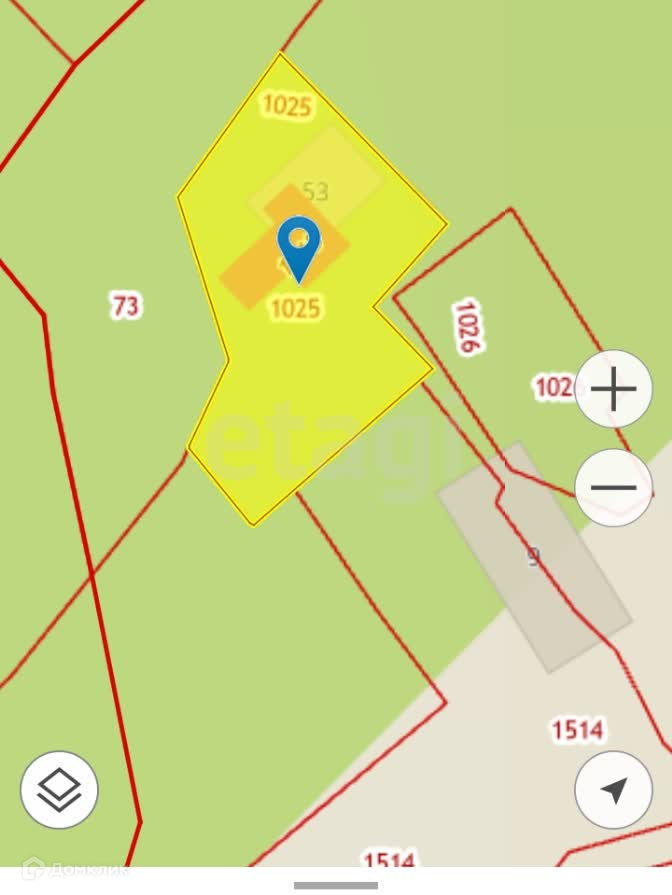Zoom in on the map
The height and width of the screenshot is (895, 672).
[613, 389]
